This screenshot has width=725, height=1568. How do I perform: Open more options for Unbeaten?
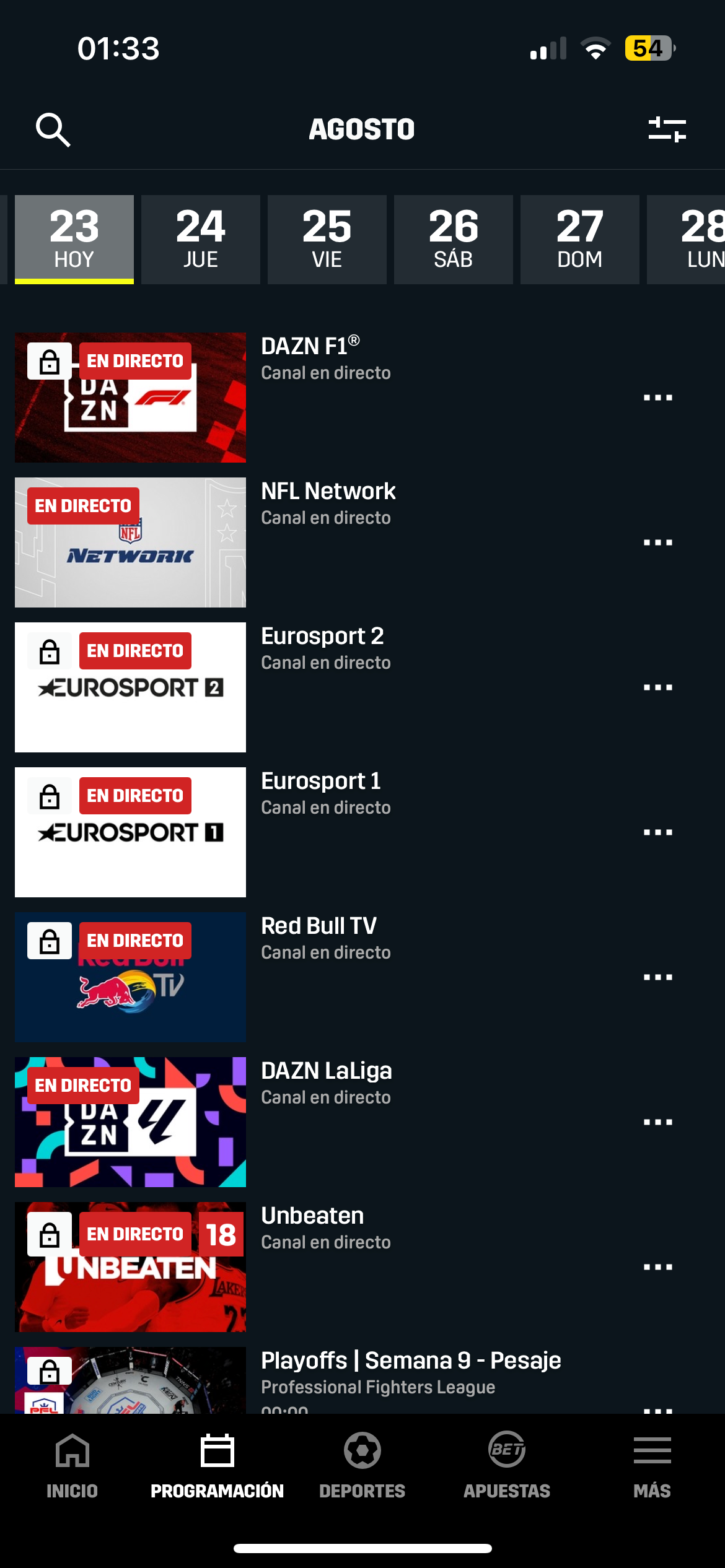[657, 1267]
